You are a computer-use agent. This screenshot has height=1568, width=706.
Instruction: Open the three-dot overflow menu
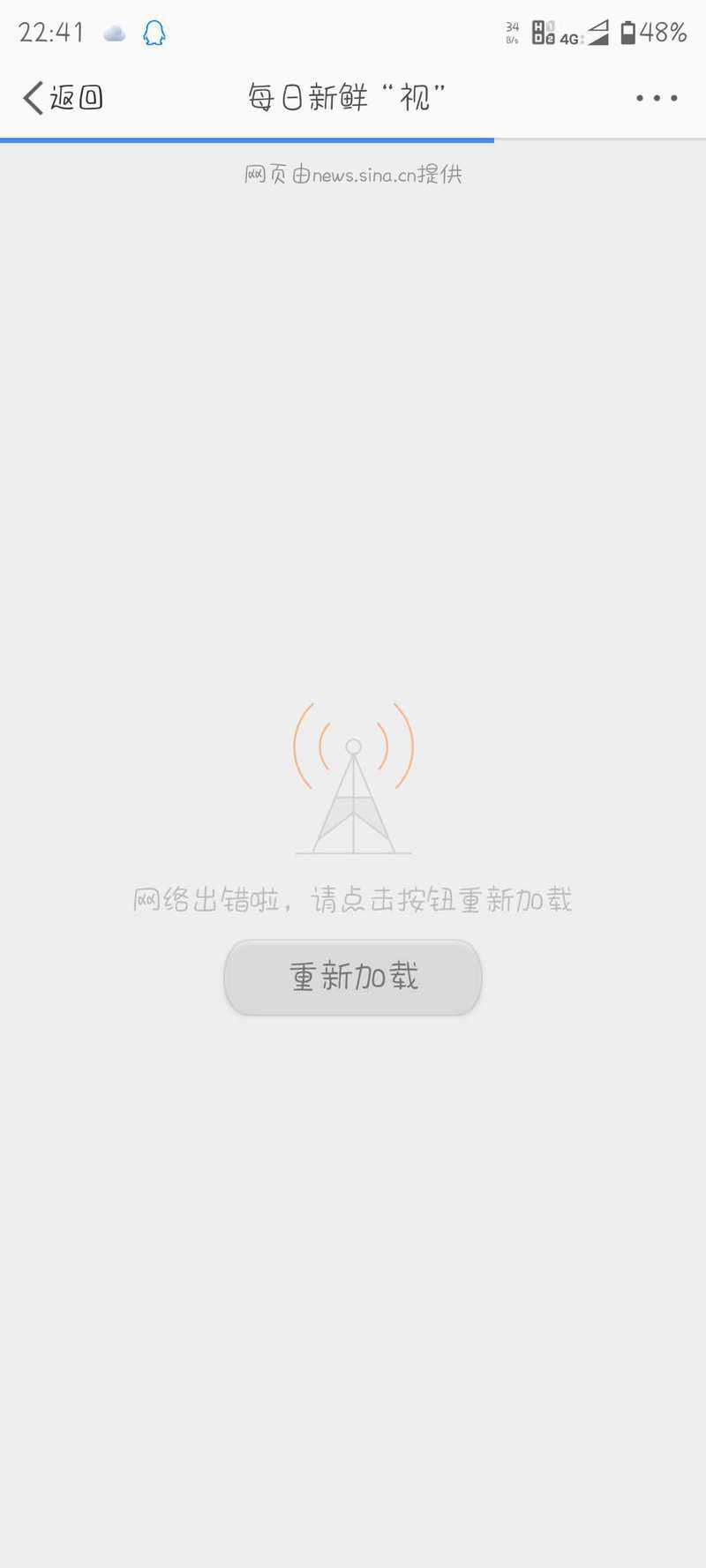(x=657, y=98)
